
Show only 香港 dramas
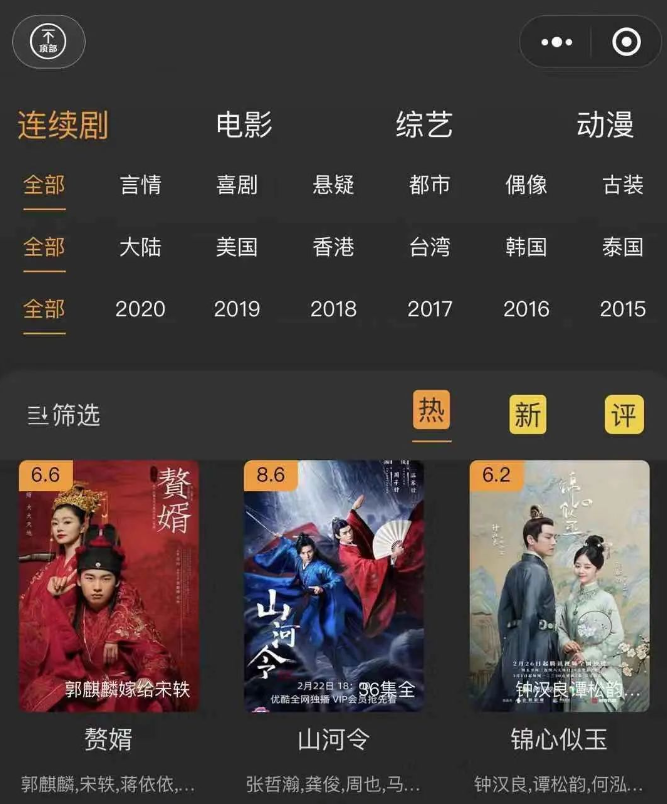coord(333,247)
